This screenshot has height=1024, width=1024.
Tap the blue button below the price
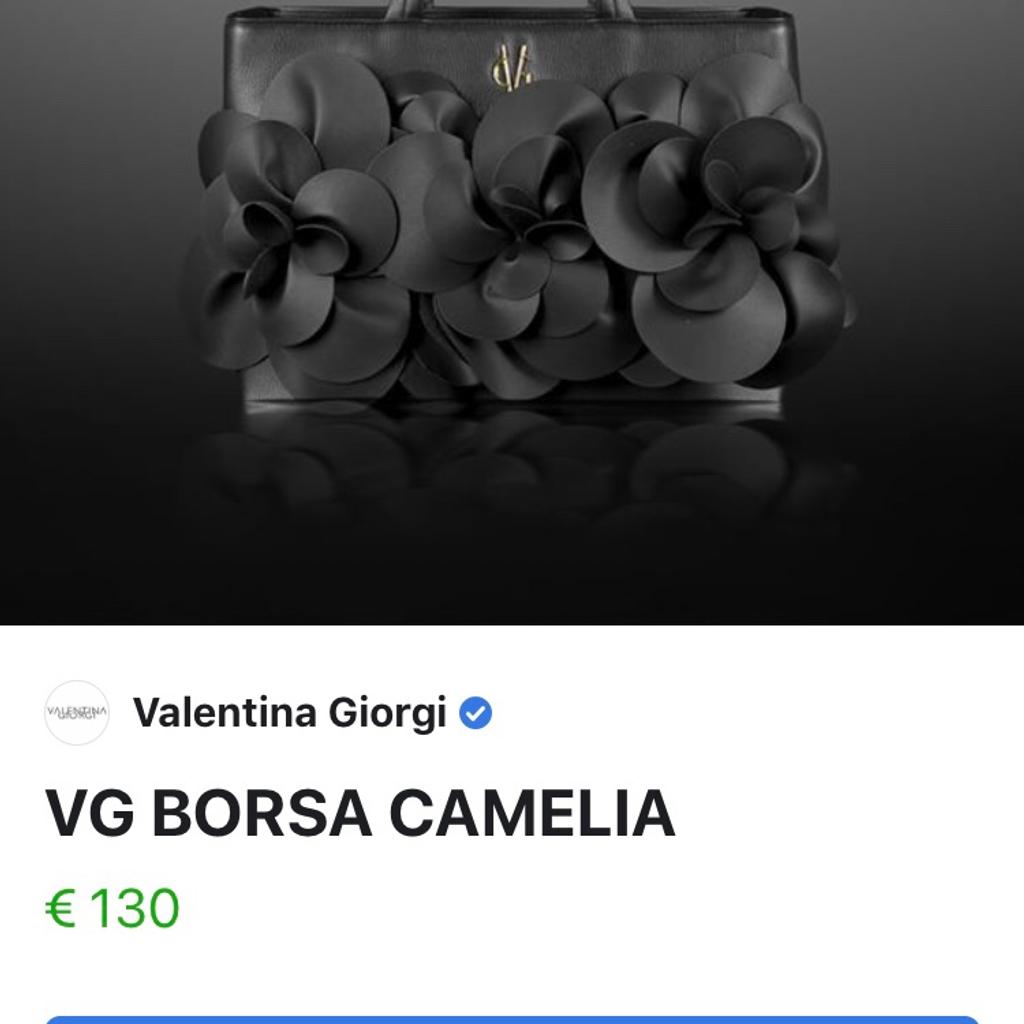(x=512, y=1019)
